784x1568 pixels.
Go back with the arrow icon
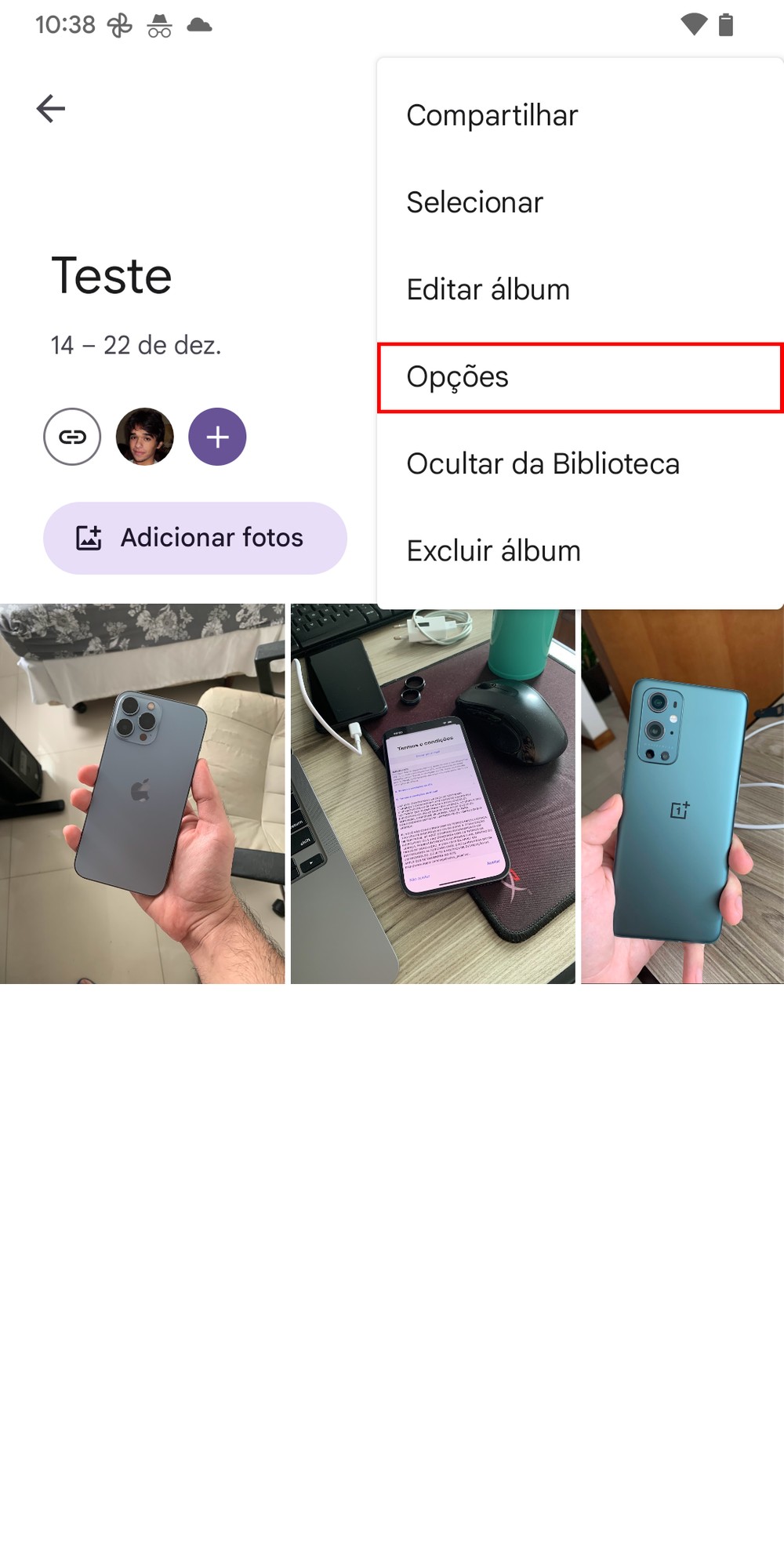[x=51, y=108]
